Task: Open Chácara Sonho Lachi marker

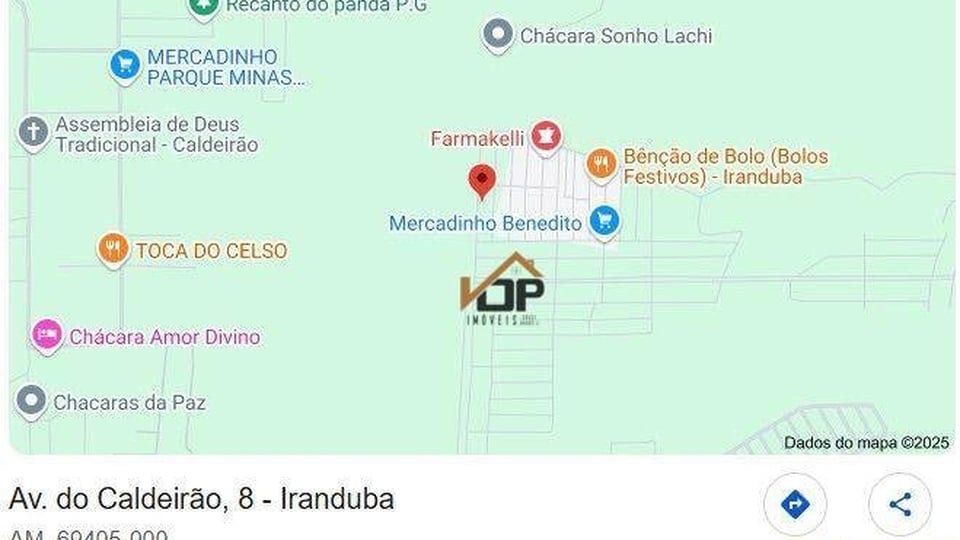Action: click(498, 36)
